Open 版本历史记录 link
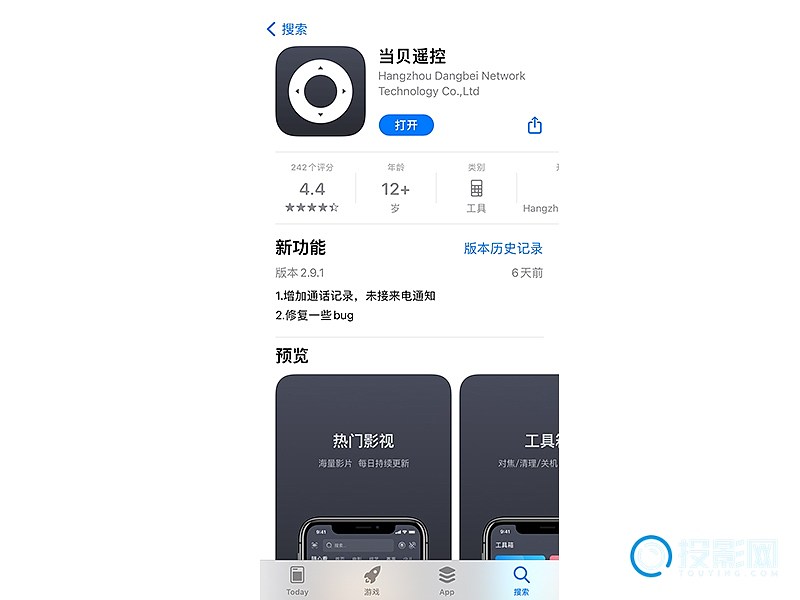This screenshot has height=600, width=800. pyautogui.click(x=503, y=248)
